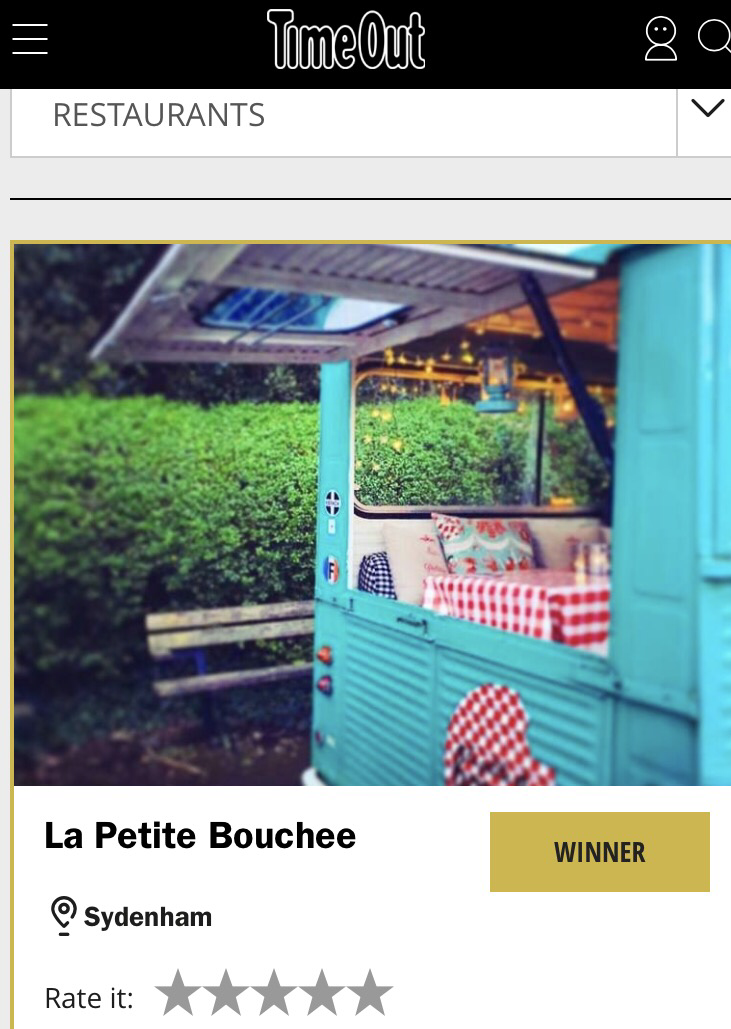Open the user account profile icon

tap(661, 39)
